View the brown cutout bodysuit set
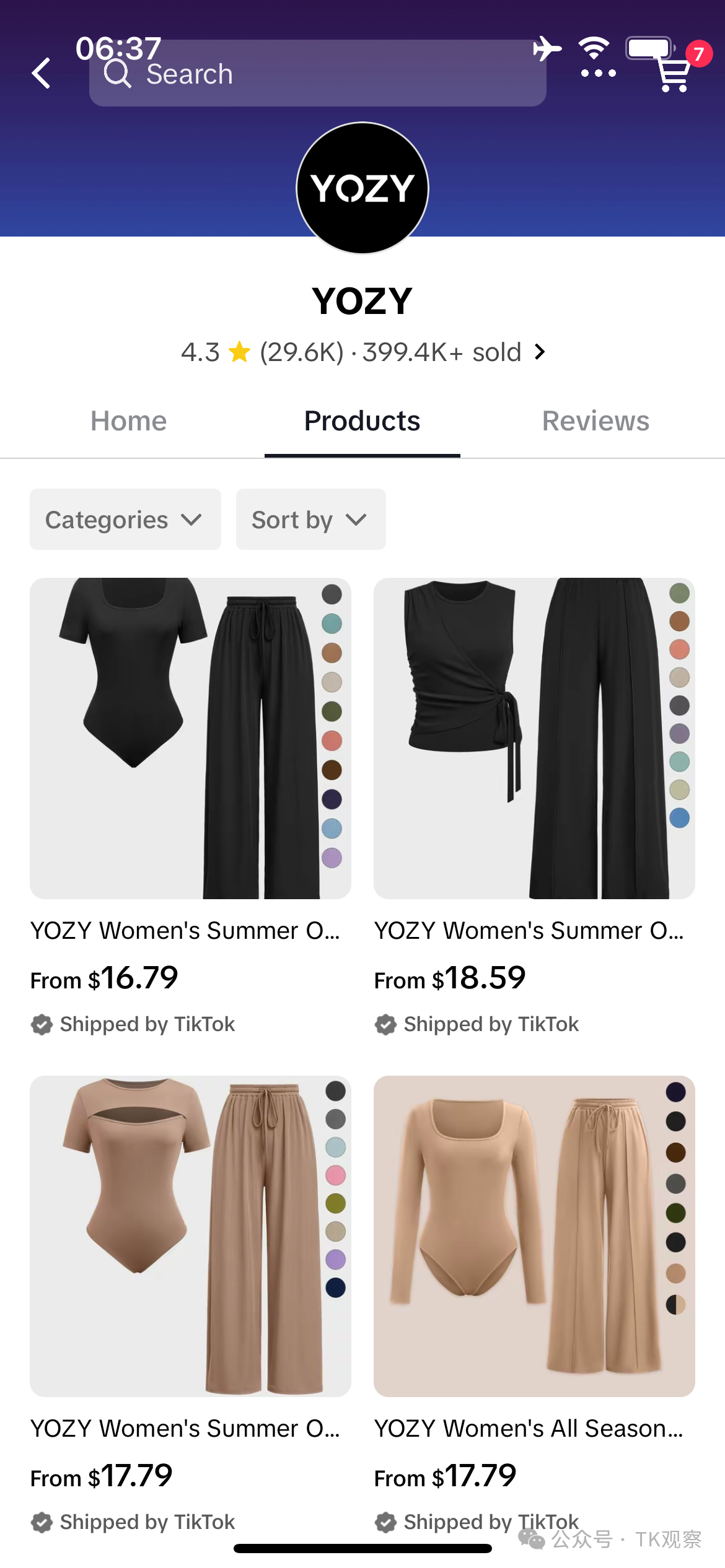Screen dimensions: 725x1568 [x=190, y=1236]
